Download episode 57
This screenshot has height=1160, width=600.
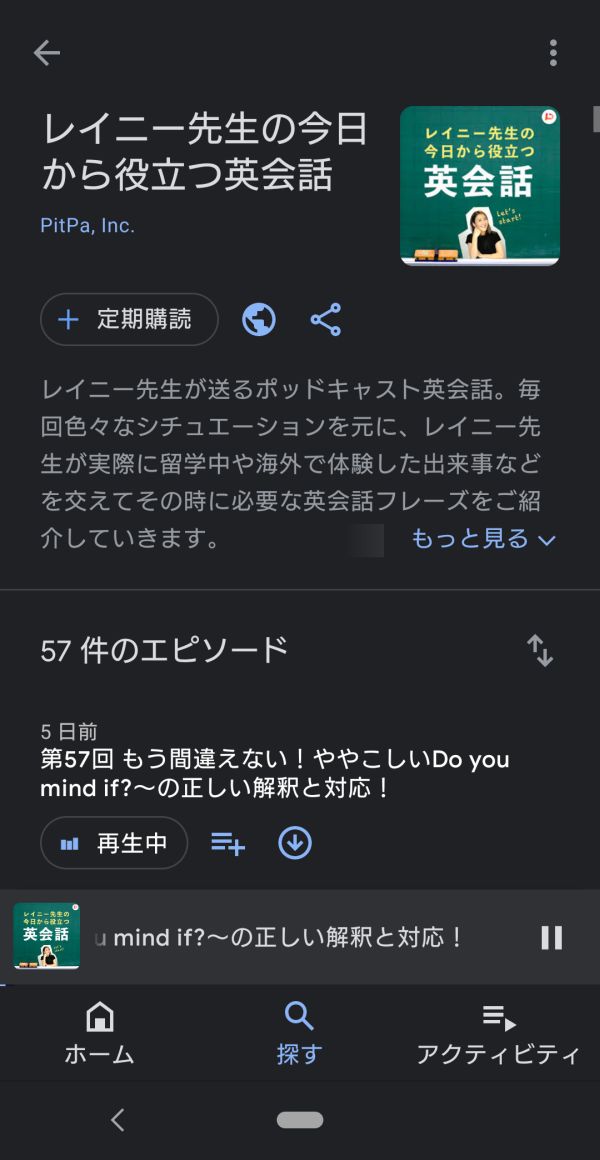pyautogui.click(x=295, y=843)
